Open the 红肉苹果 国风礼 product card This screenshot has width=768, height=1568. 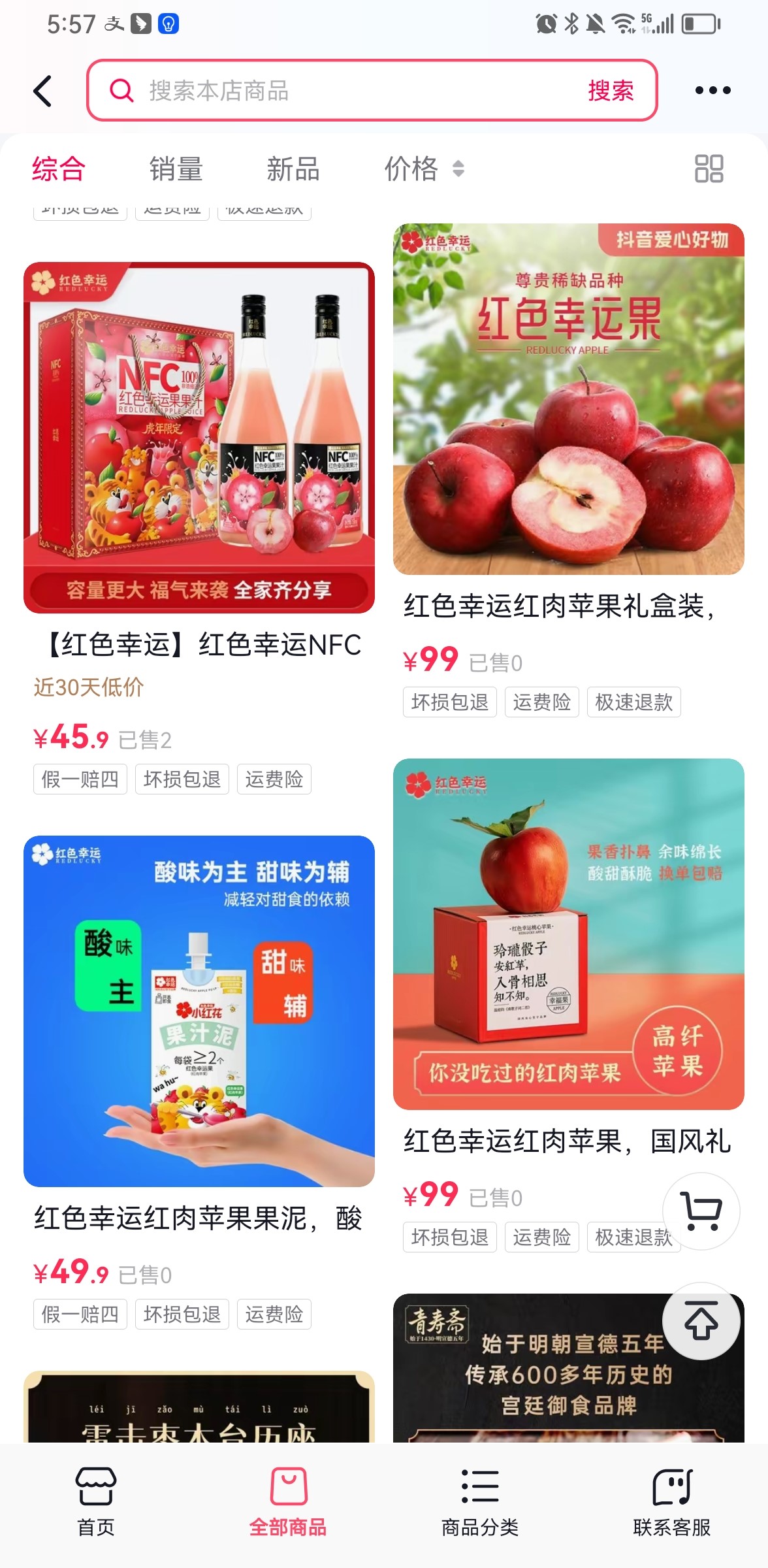click(x=568, y=934)
